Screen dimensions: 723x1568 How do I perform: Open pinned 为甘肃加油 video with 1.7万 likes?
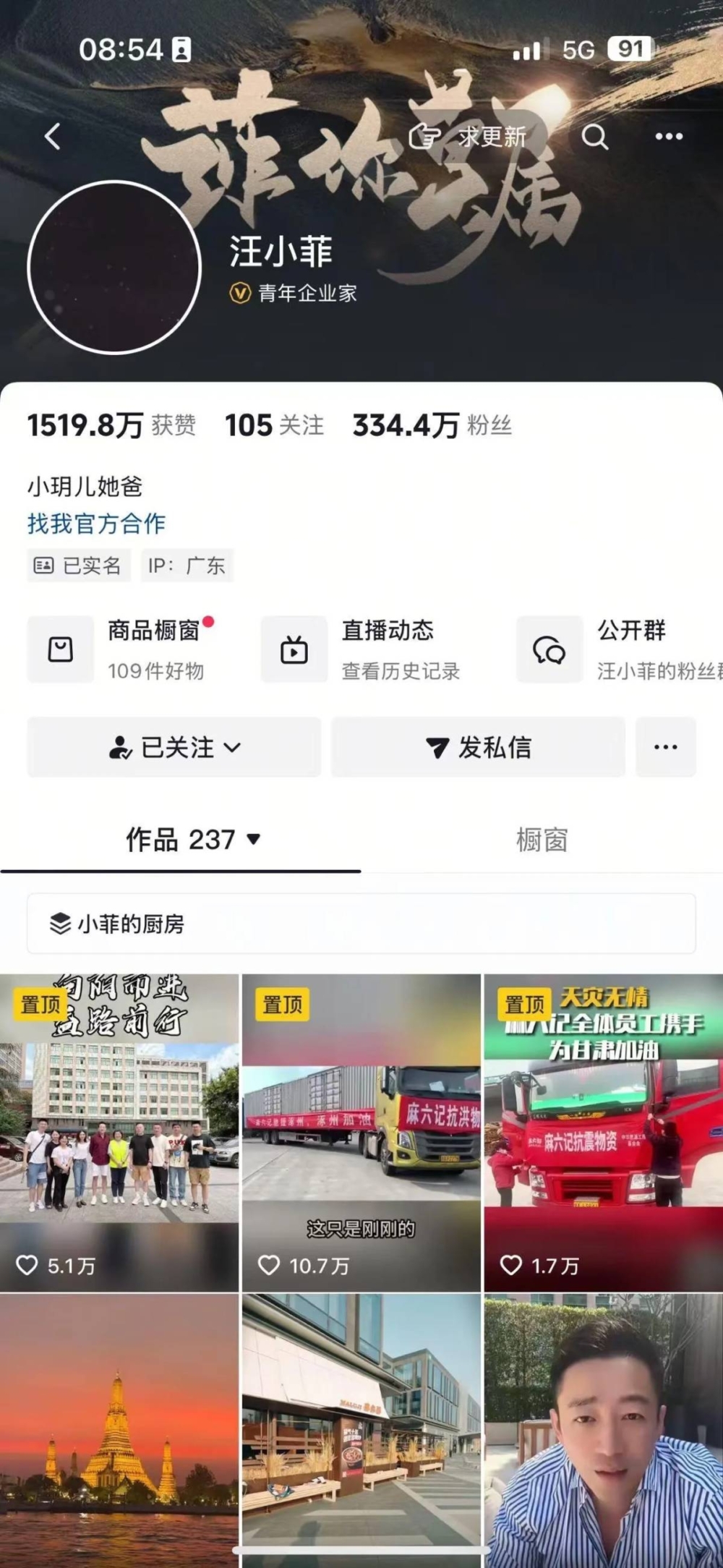603,1132
